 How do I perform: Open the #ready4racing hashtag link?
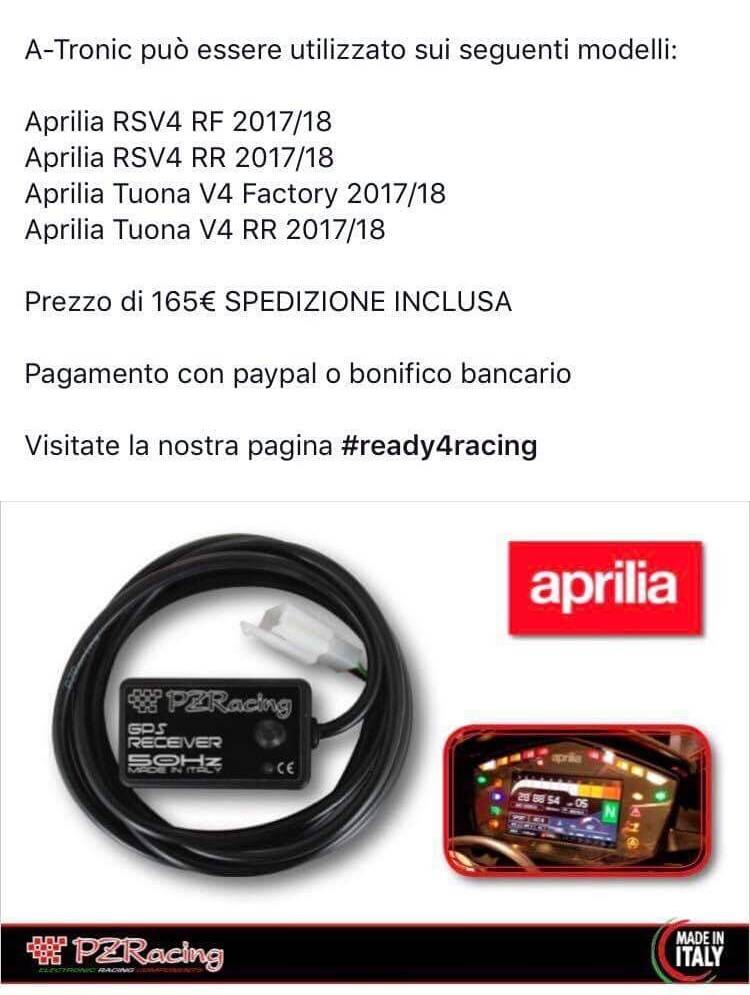[439, 446]
